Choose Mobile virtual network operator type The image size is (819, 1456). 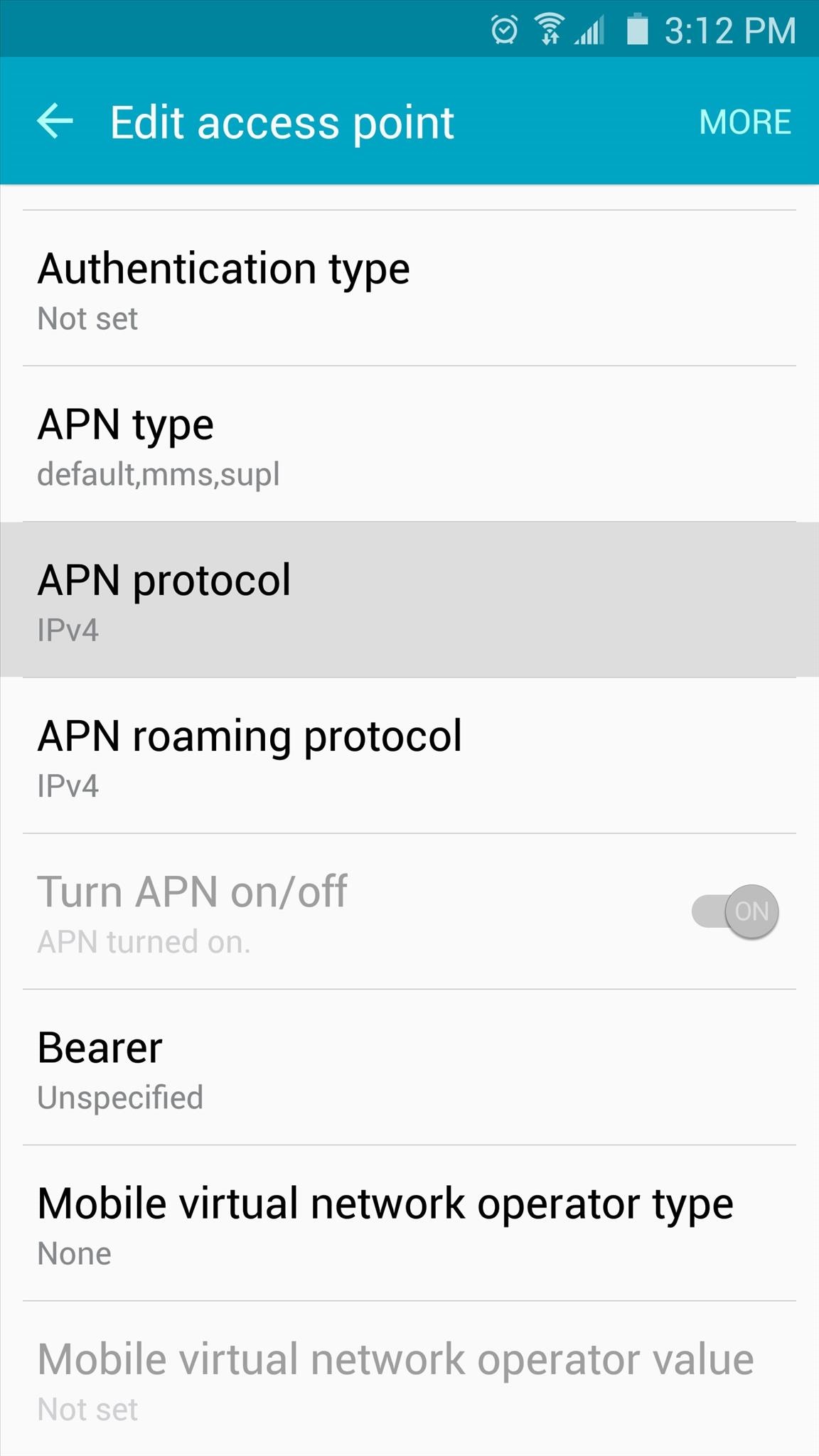pyautogui.click(x=409, y=1224)
